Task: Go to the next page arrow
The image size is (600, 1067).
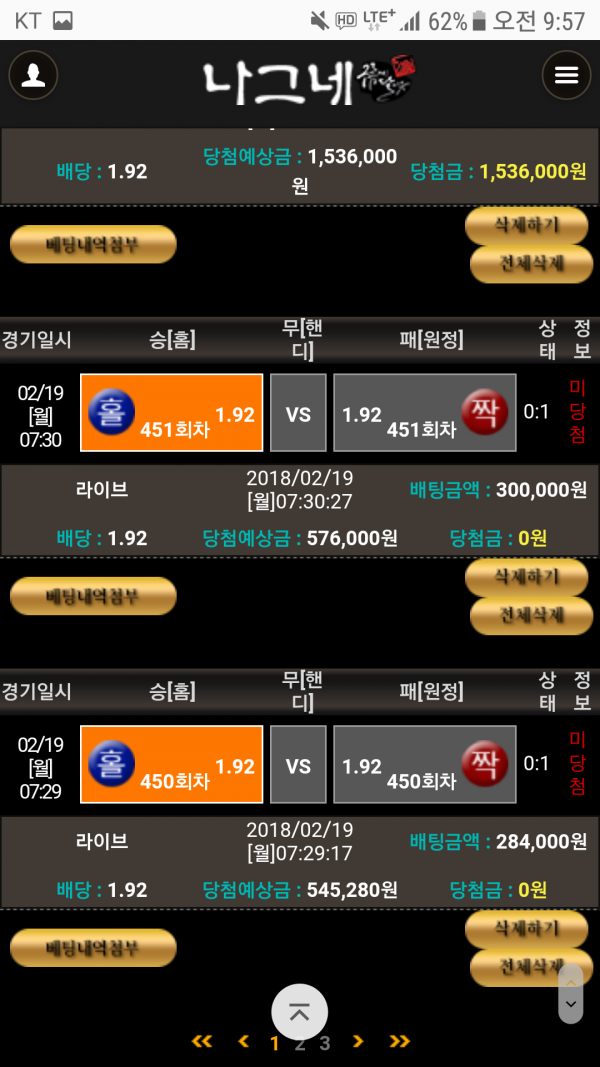Action: [x=358, y=1041]
